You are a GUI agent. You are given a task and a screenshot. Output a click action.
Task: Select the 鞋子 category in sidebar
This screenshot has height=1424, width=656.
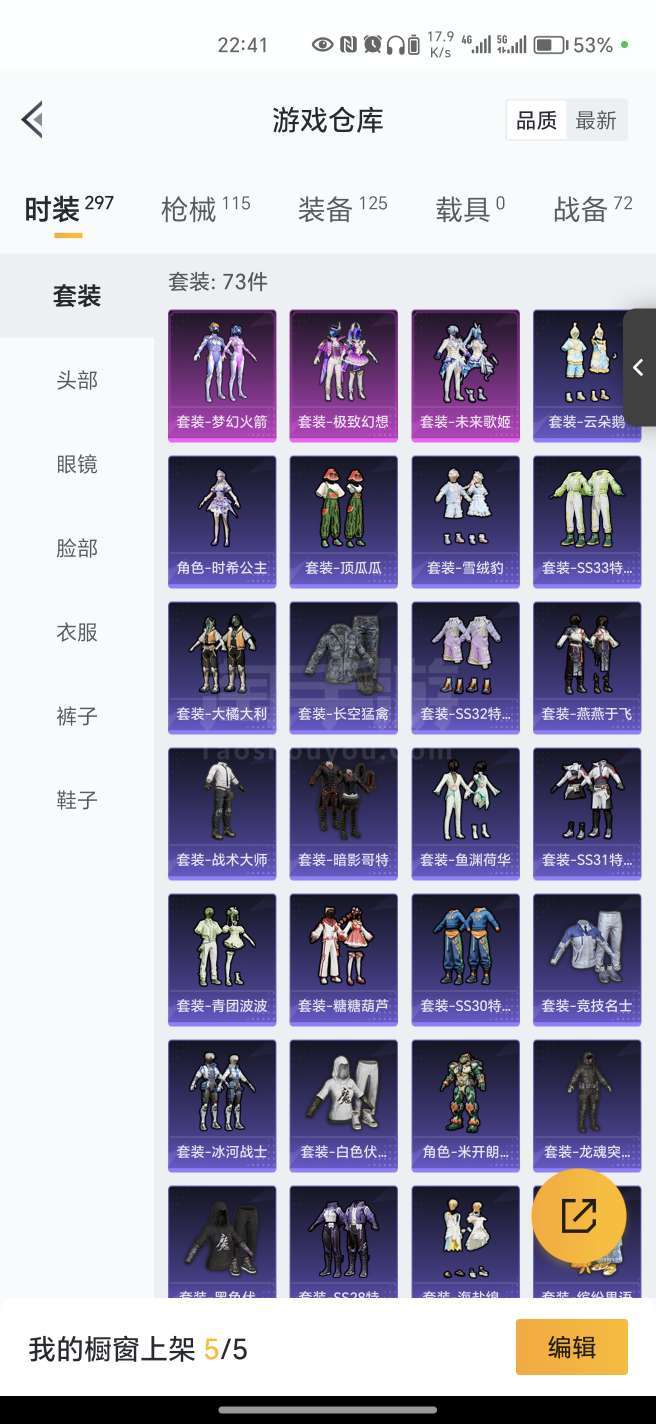tap(77, 800)
